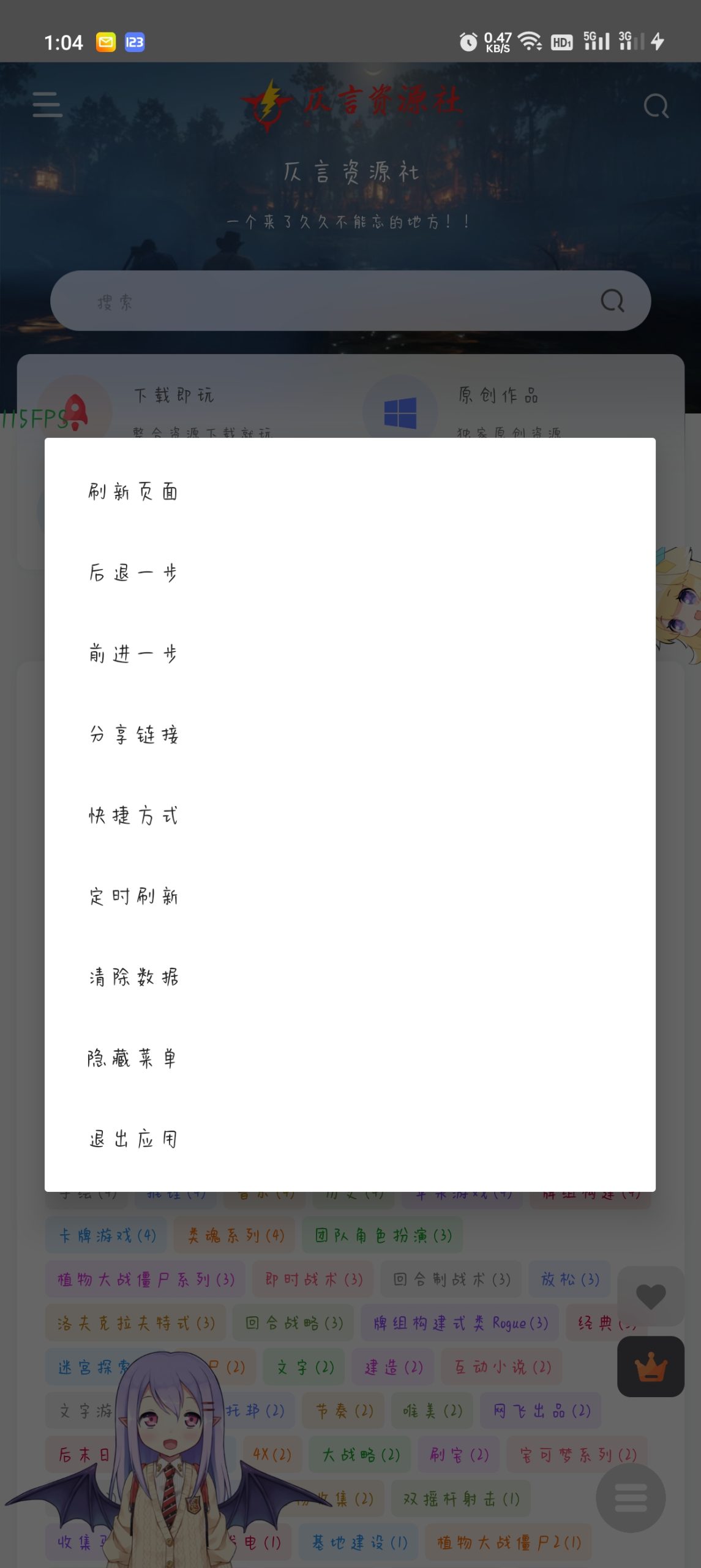Image resolution: width=701 pixels, height=1568 pixels.
Task: Click the Windows logo beside 原创作品
Action: tap(401, 413)
